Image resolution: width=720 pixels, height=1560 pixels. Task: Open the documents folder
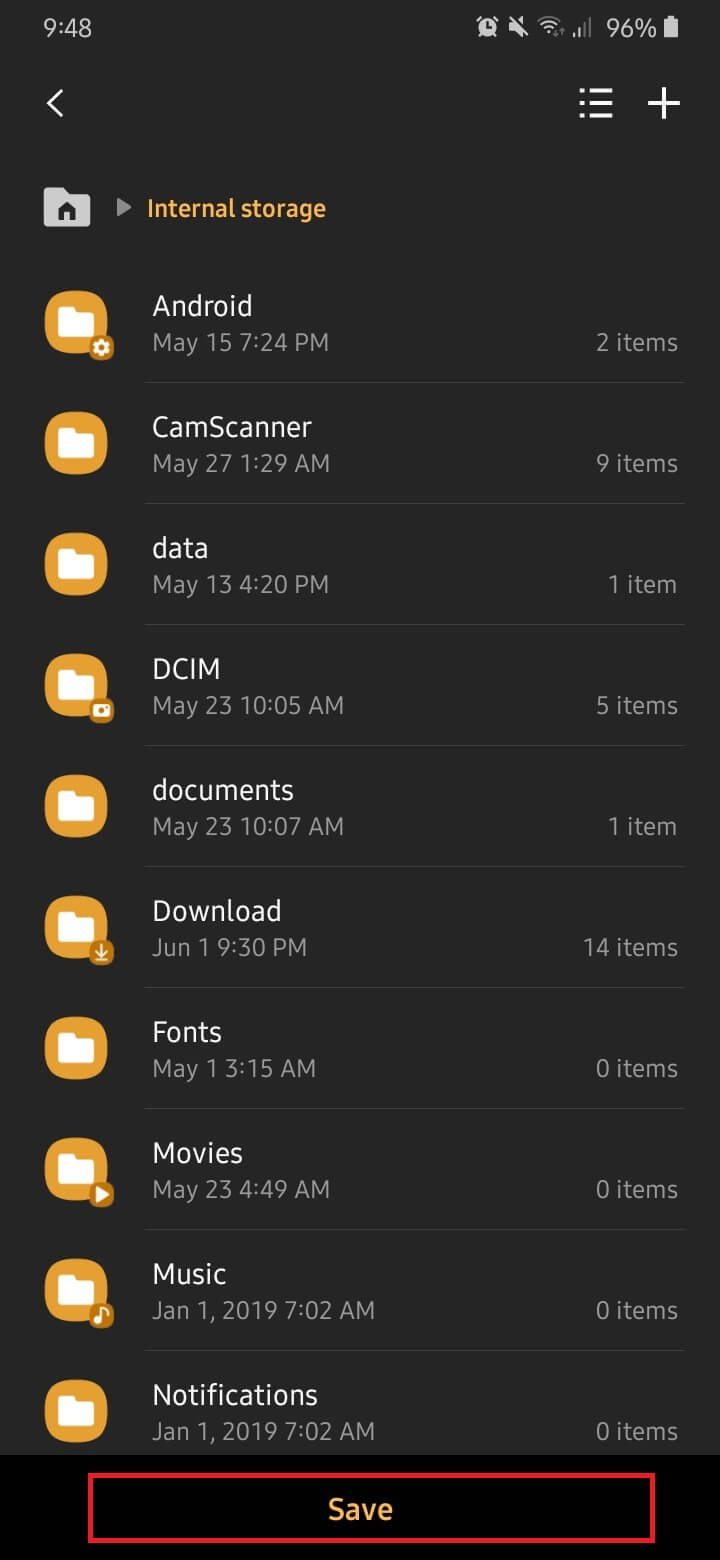click(360, 807)
